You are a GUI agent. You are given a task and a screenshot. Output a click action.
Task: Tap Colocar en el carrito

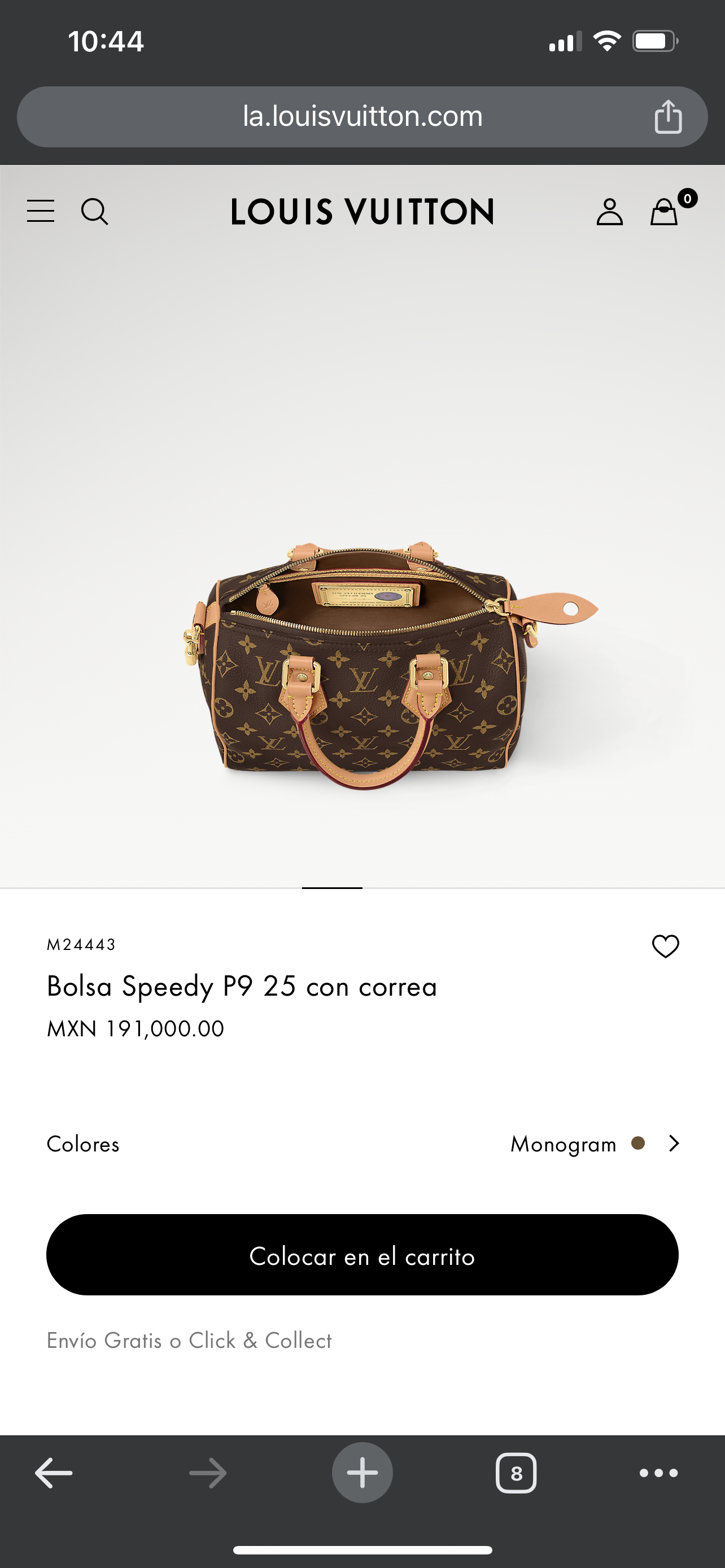click(362, 1256)
